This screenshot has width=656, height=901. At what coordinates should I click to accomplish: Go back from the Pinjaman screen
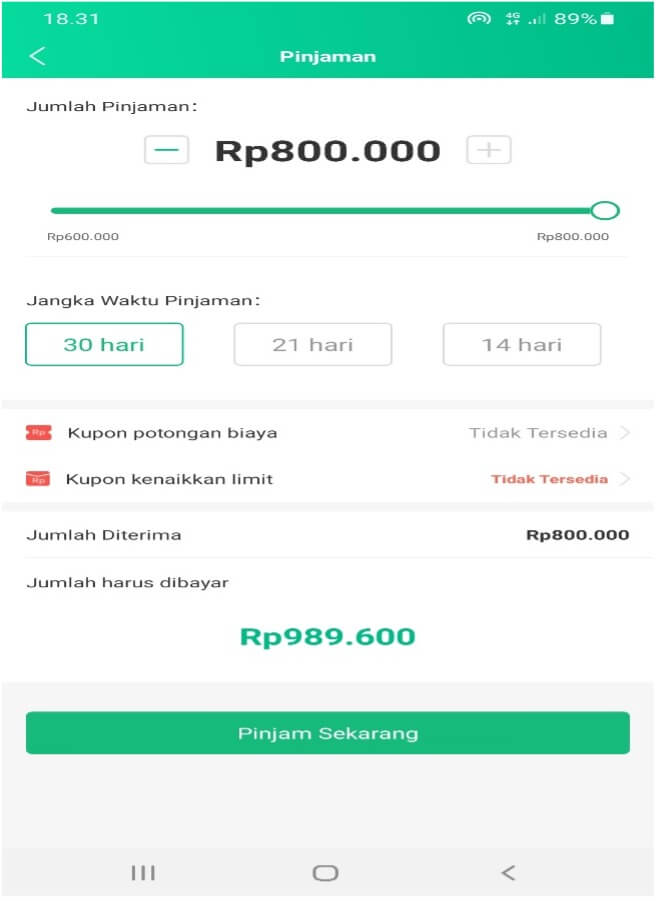click(x=38, y=56)
